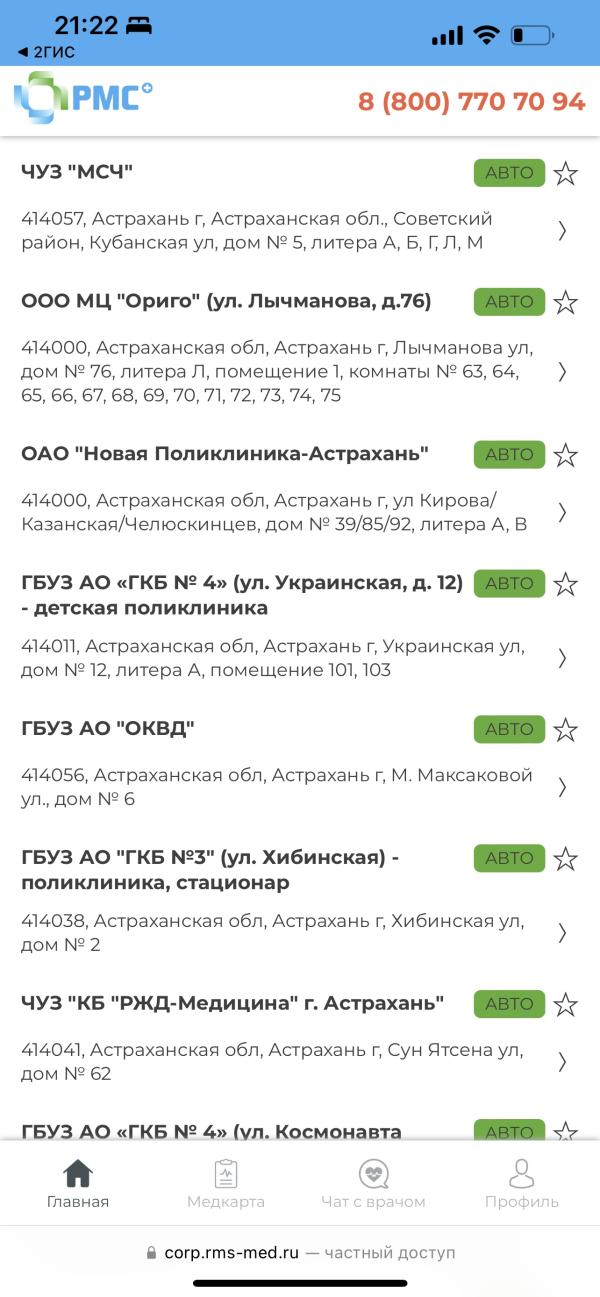Favorite ОАО "Новая Поликлиника-Астрахань" with the star

point(566,455)
